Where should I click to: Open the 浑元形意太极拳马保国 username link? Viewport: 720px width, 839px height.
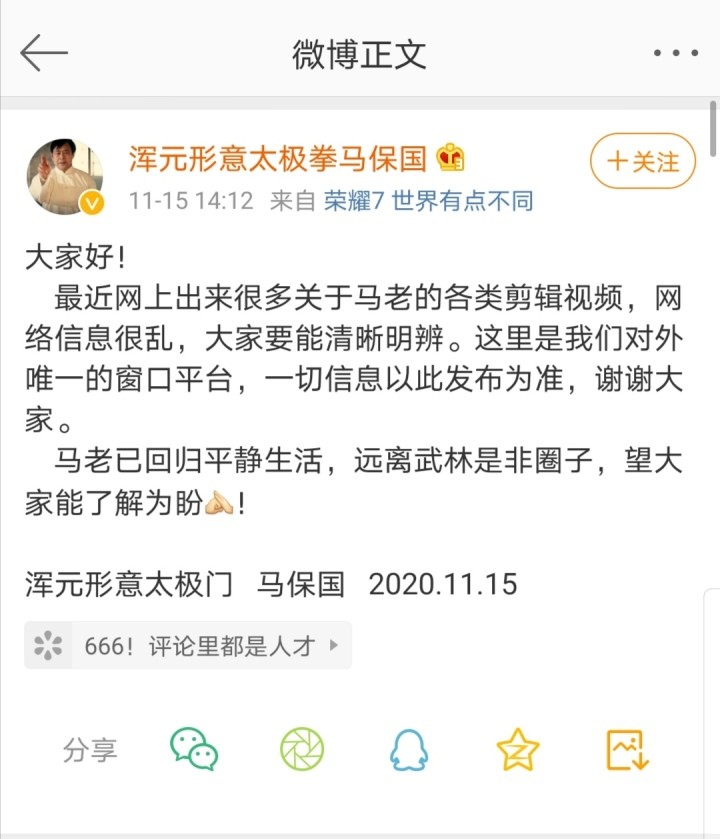(x=278, y=158)
